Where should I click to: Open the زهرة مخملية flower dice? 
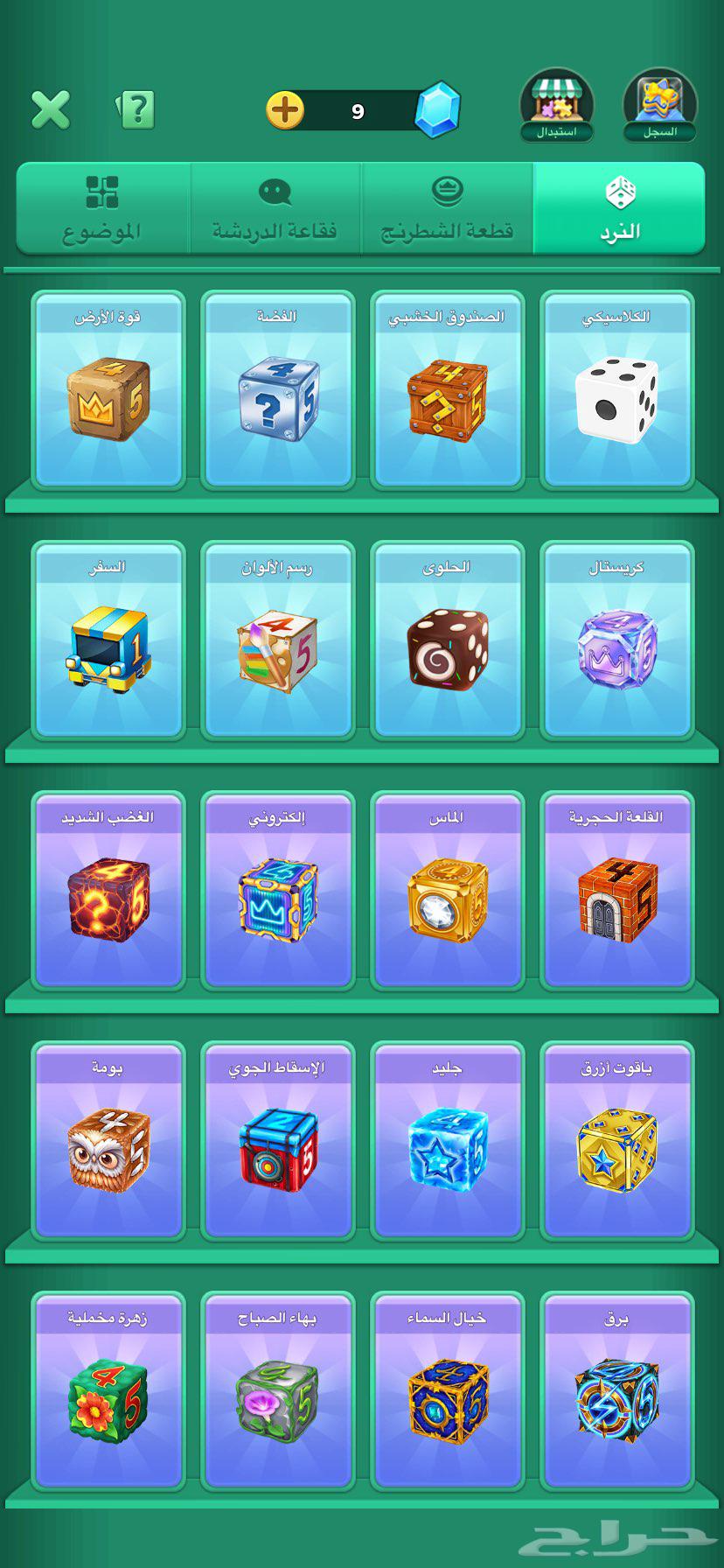pos(108,1391)
